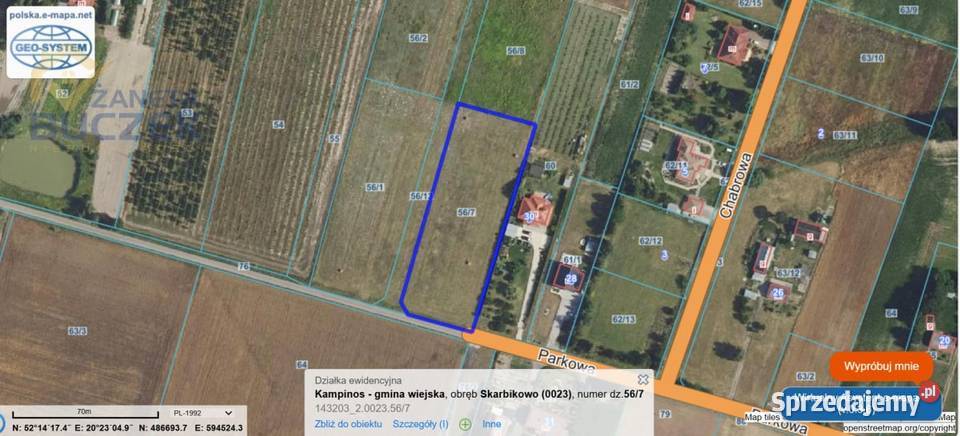Tap the orange Wypróbuj mnie button
This screenshot has height=436, width=960.
tap(881, 366)
